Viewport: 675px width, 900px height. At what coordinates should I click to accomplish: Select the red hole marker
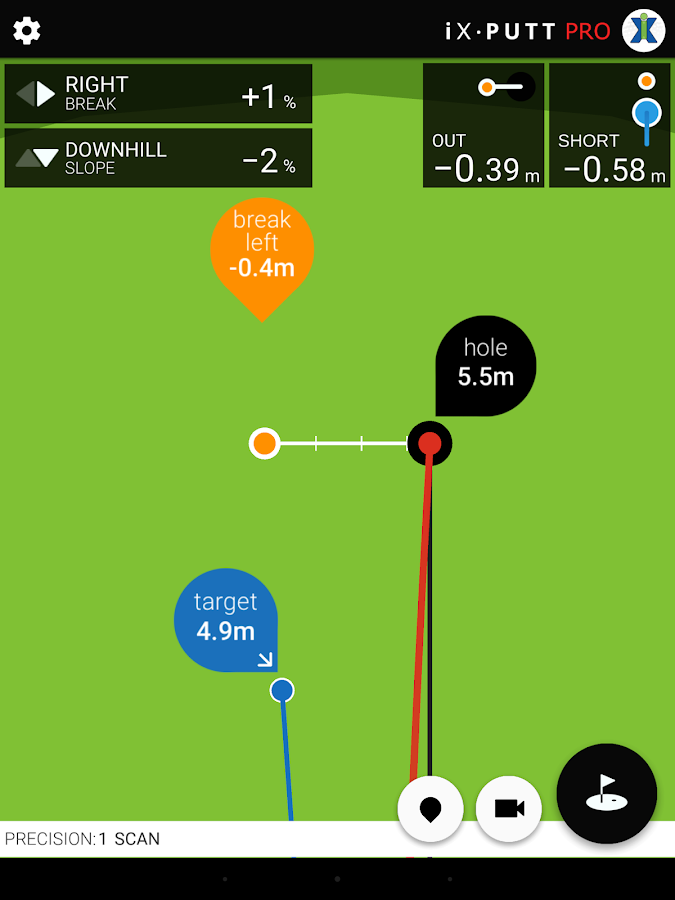click(430, 443)
